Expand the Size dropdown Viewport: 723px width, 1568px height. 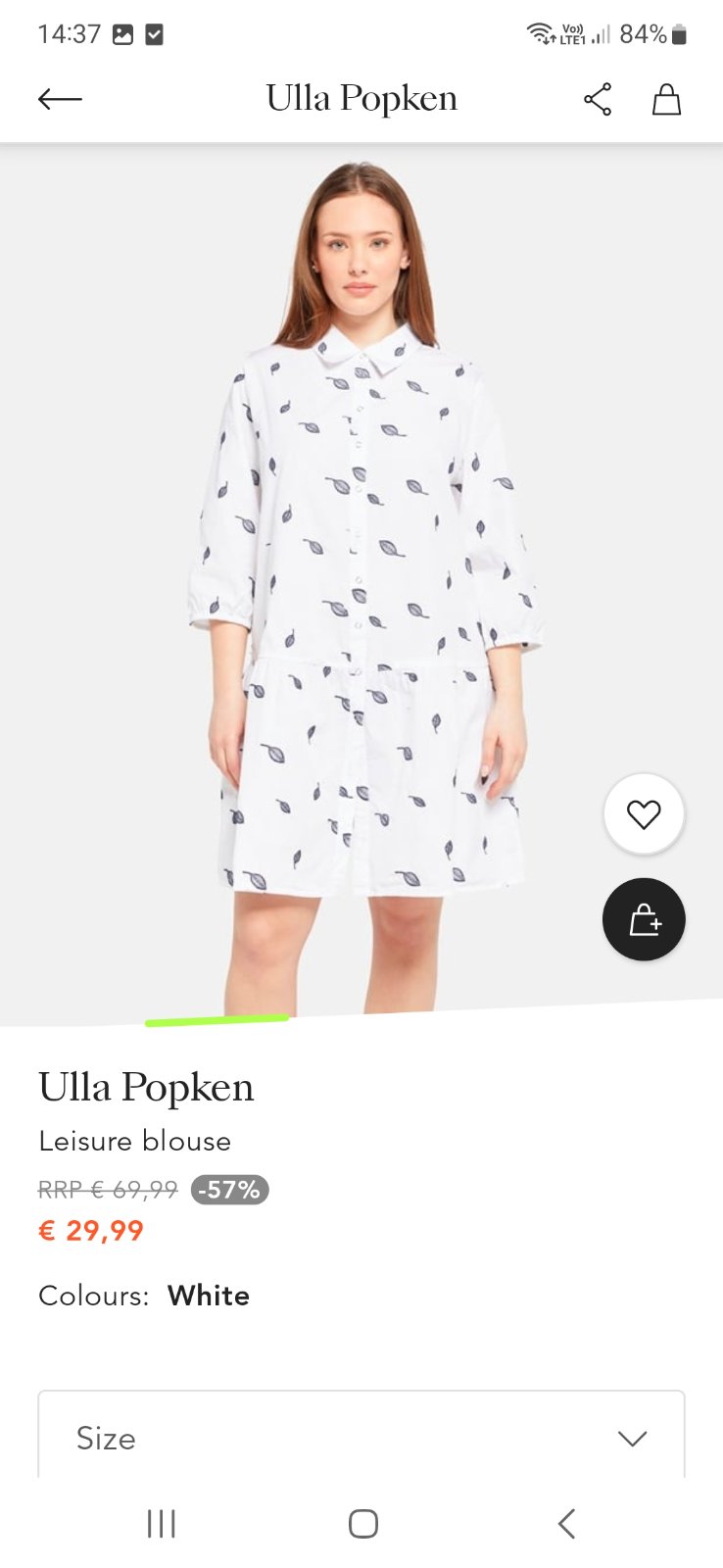[x=361, y=1438]
